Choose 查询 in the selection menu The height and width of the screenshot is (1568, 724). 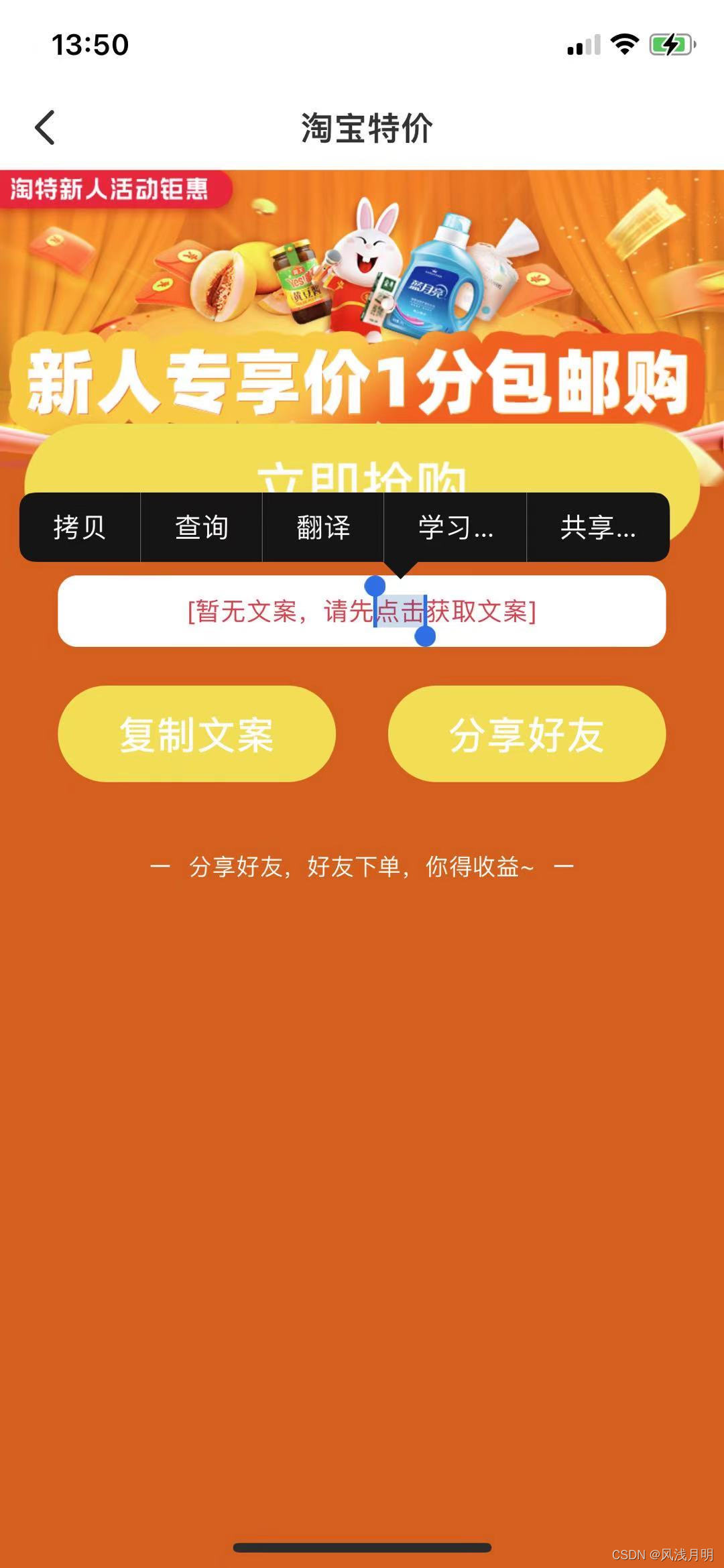click(x=201, y=528)
